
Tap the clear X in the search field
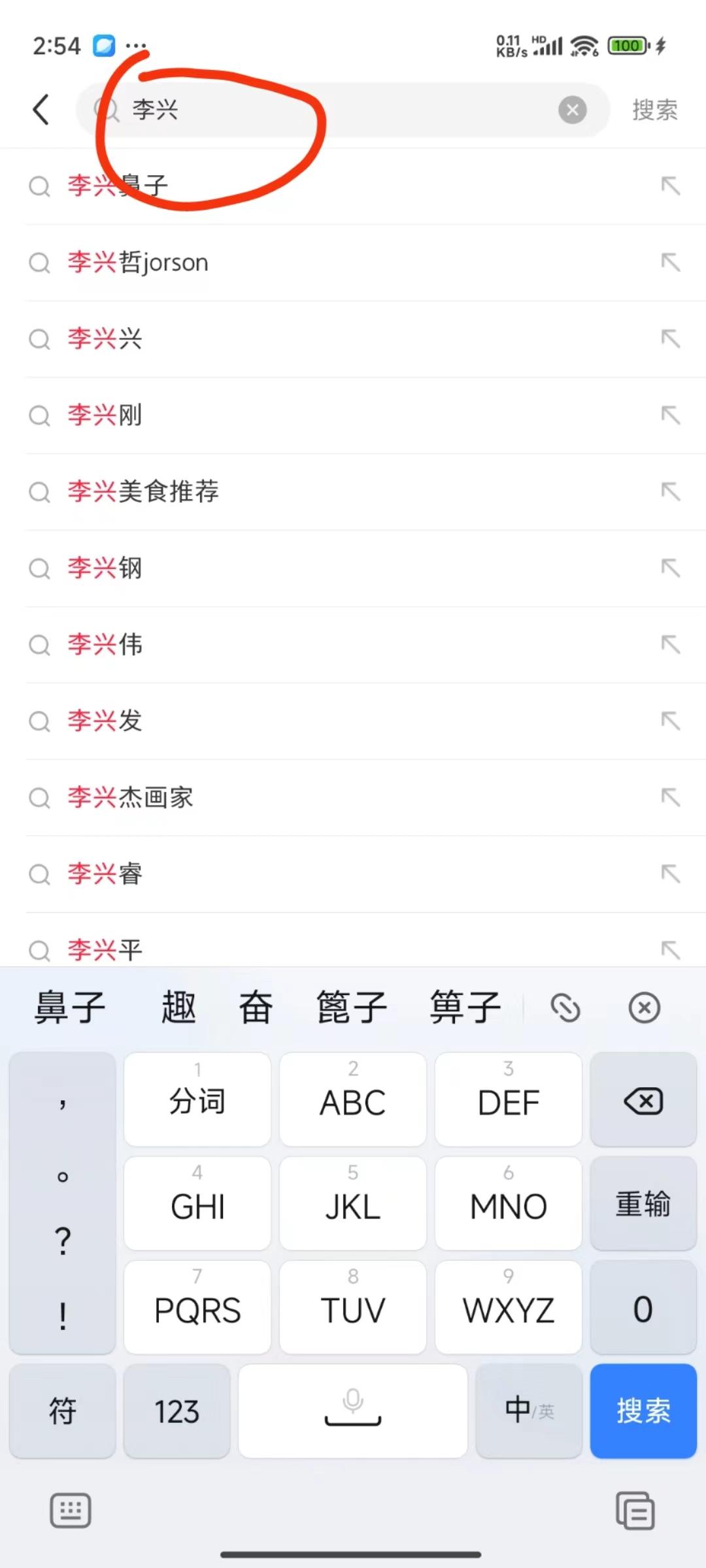click(x=573, y=109)
